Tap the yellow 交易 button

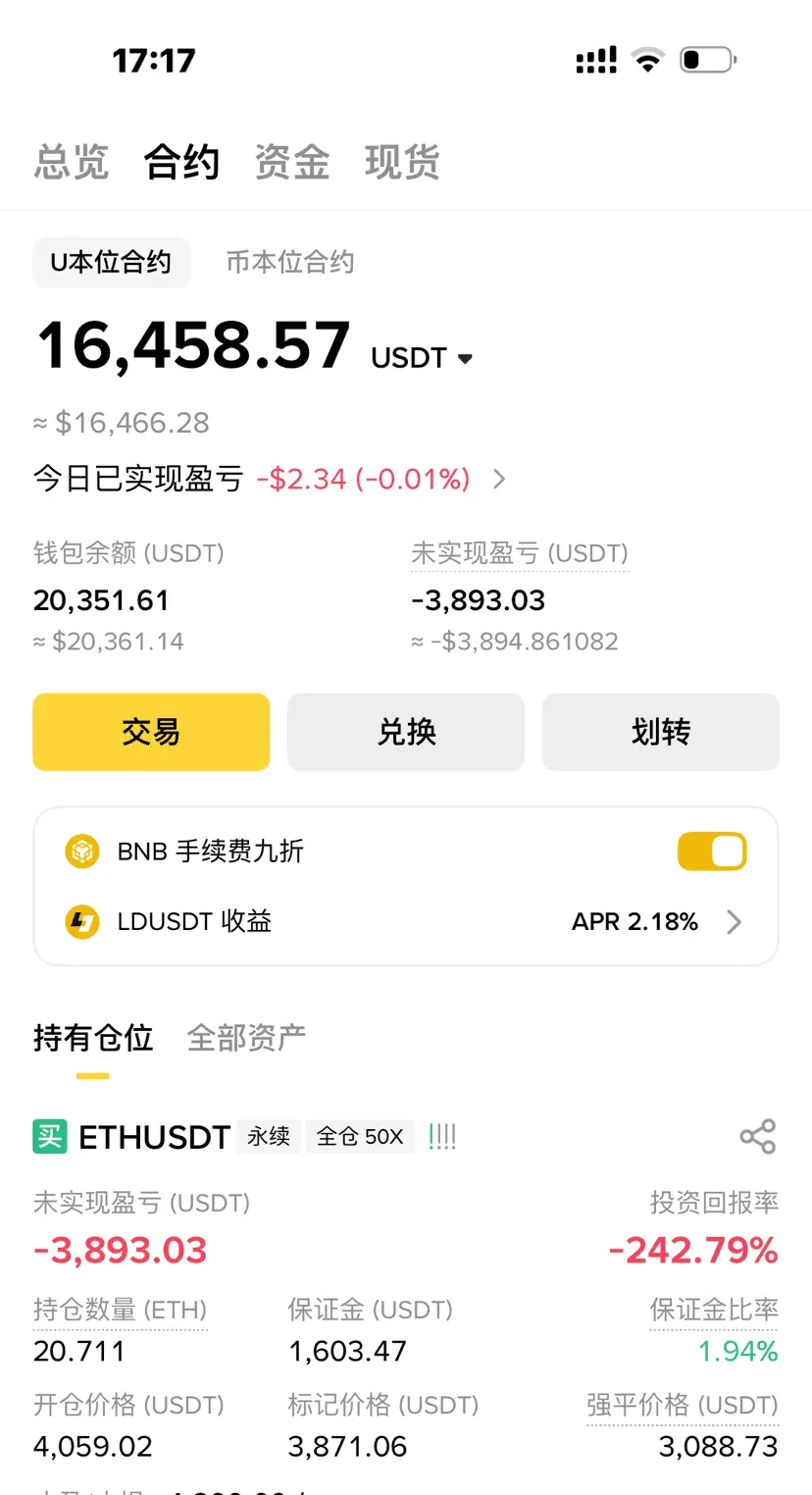151,732
